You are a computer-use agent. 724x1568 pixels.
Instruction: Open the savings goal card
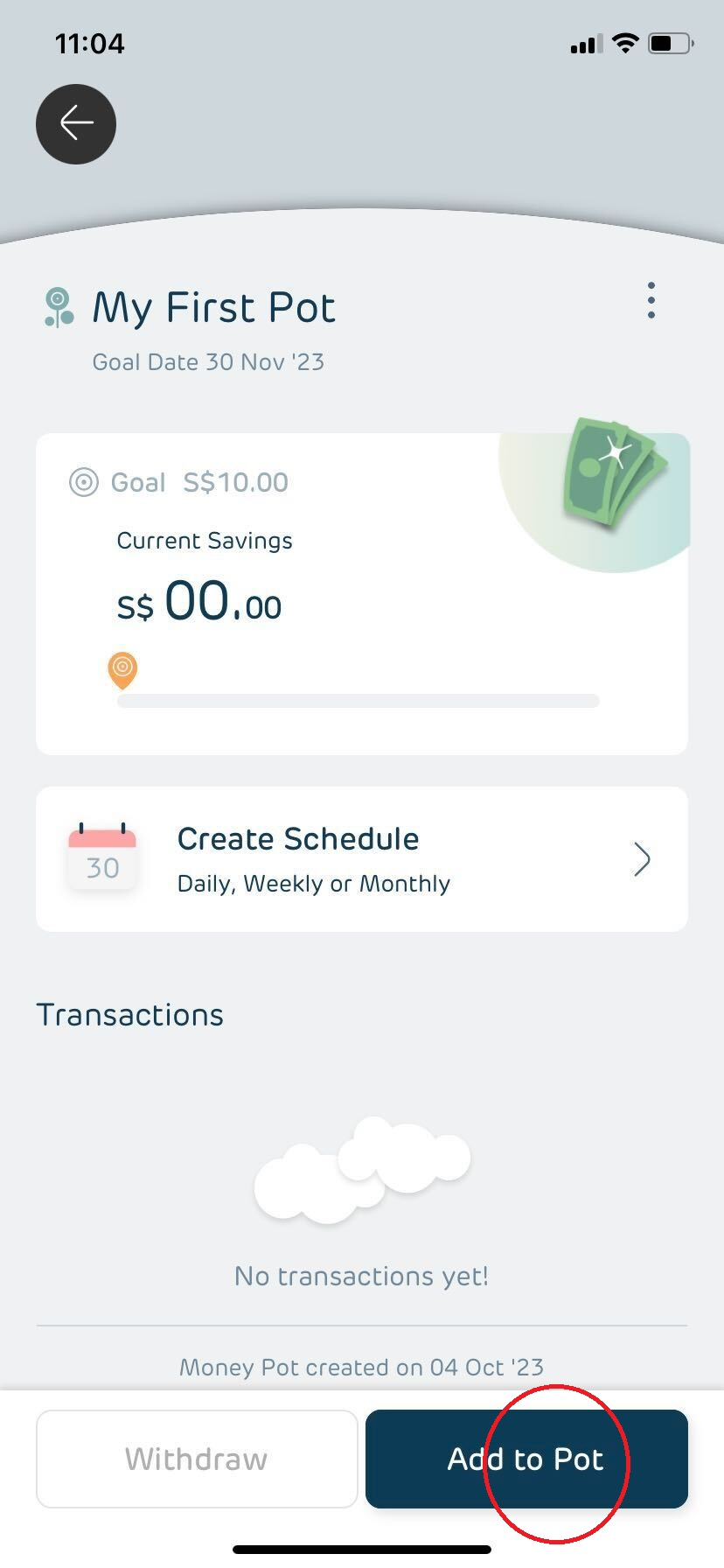(361, 593)
